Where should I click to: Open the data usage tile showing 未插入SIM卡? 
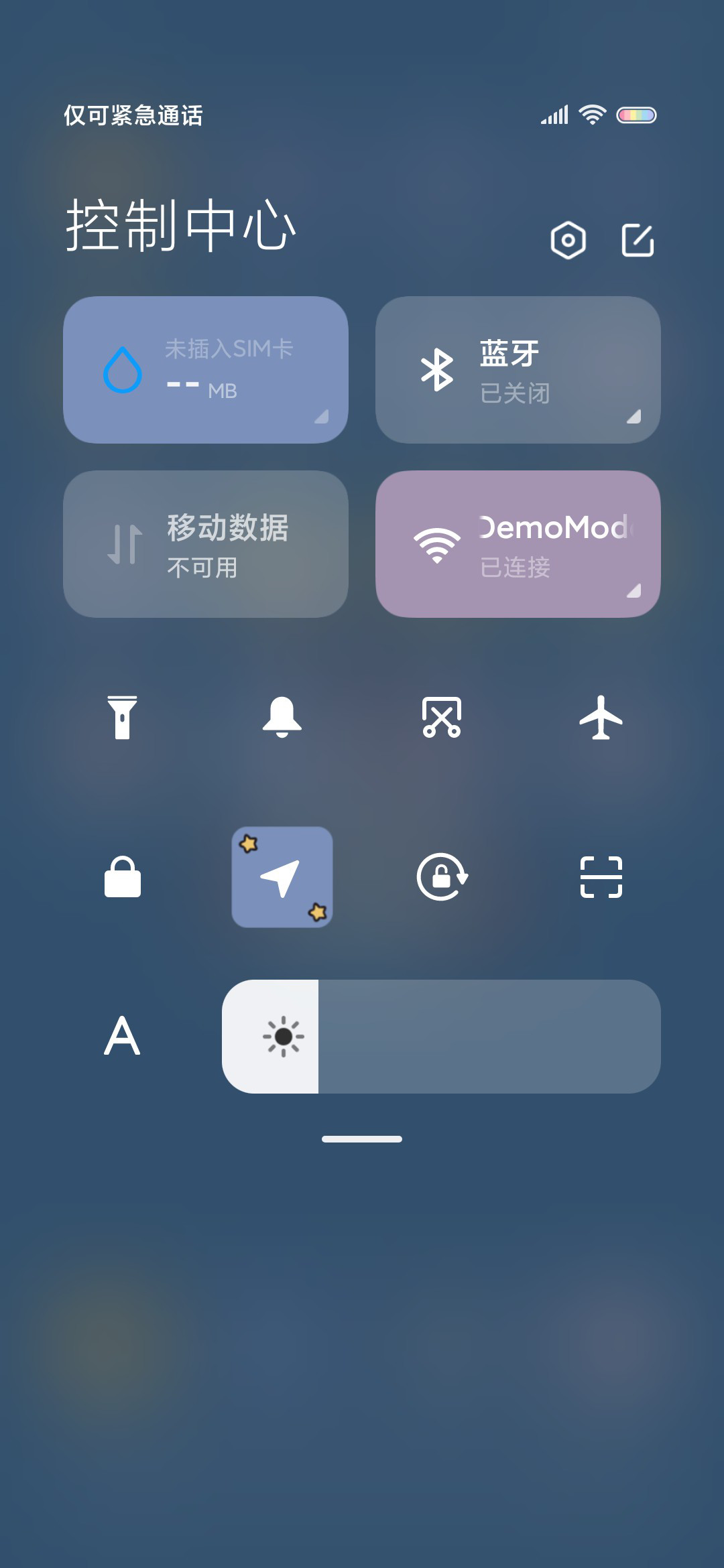206,370
